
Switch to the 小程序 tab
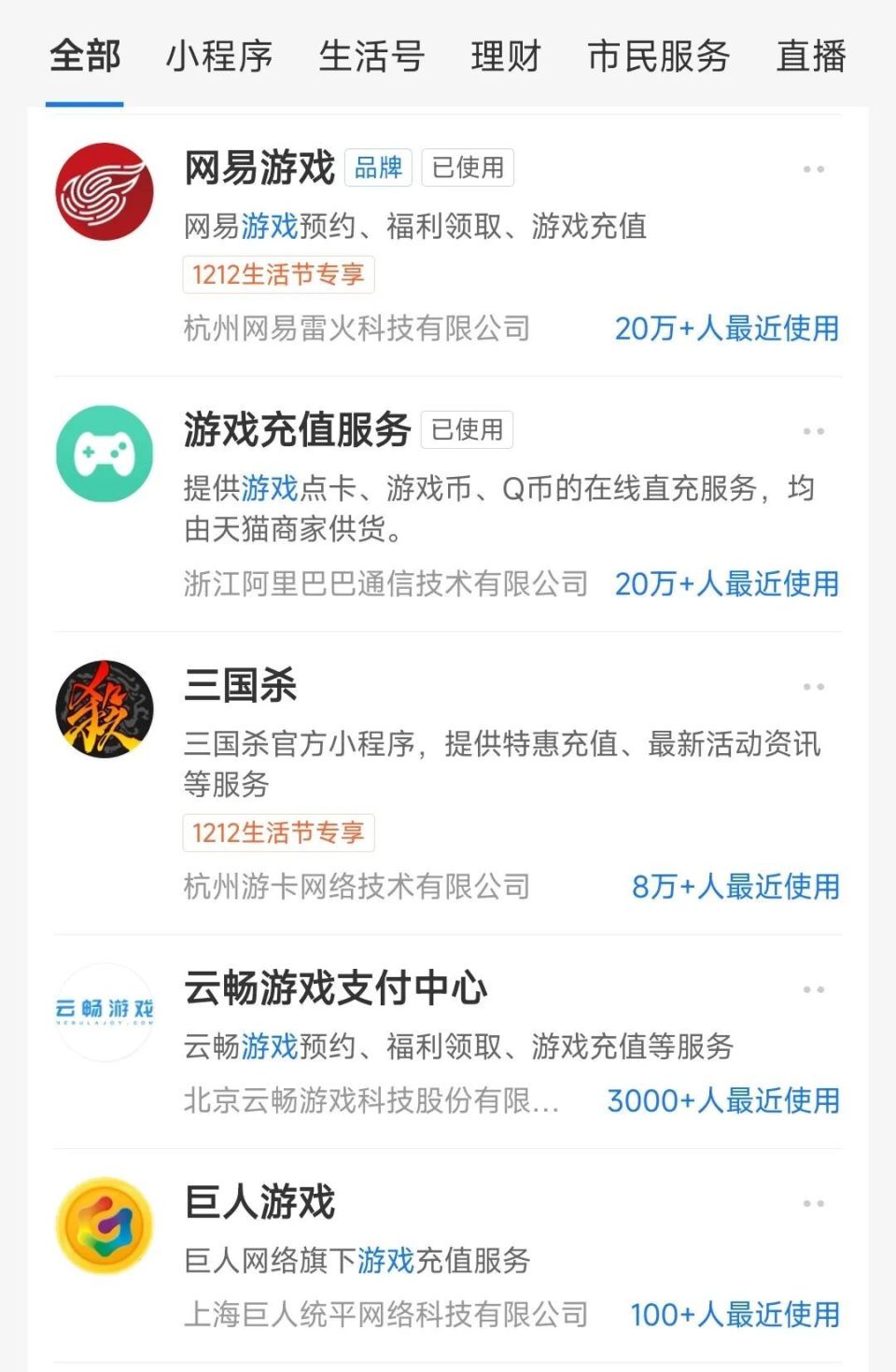[x=219, y=56]
